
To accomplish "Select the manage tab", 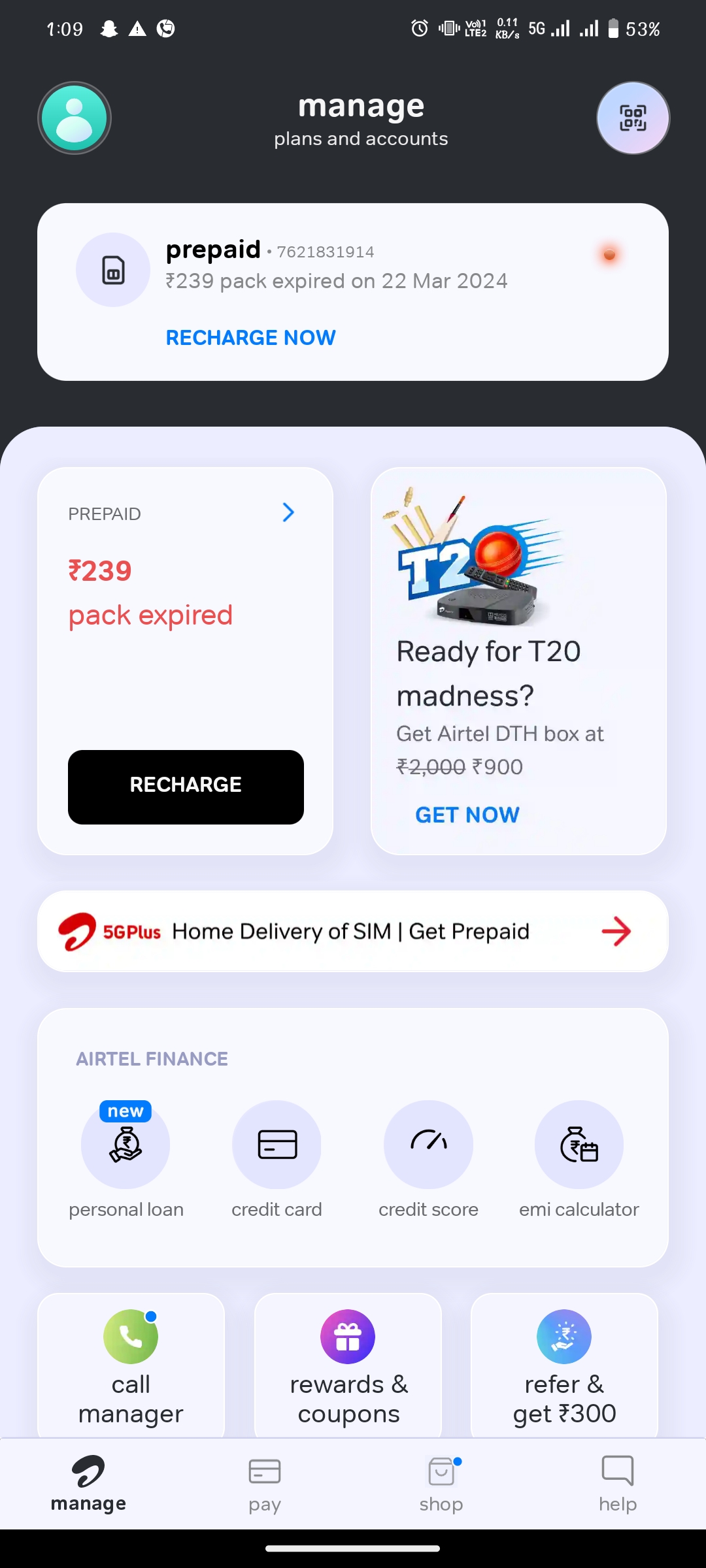I will tap(88, 1484).
